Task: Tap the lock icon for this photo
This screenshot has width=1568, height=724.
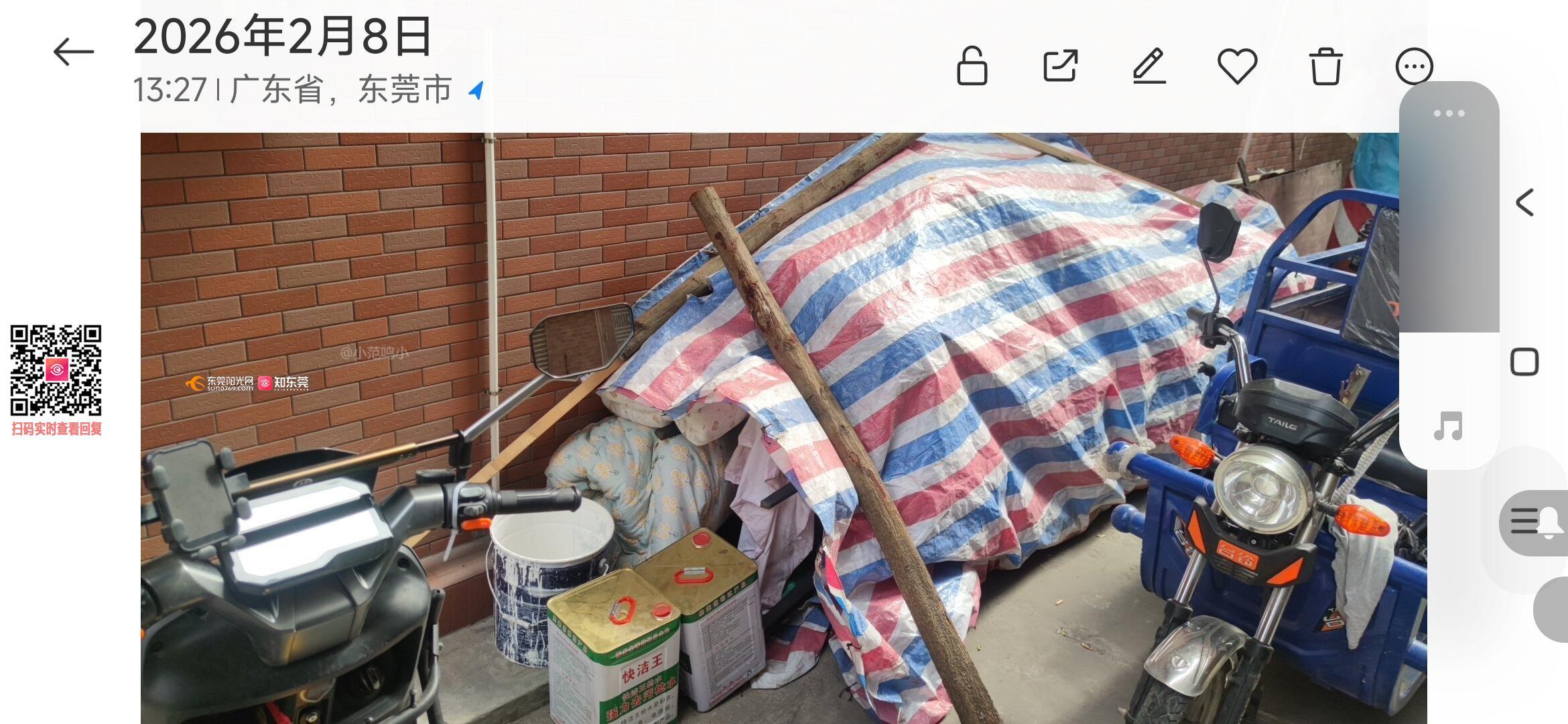Action: coord(972,66)
